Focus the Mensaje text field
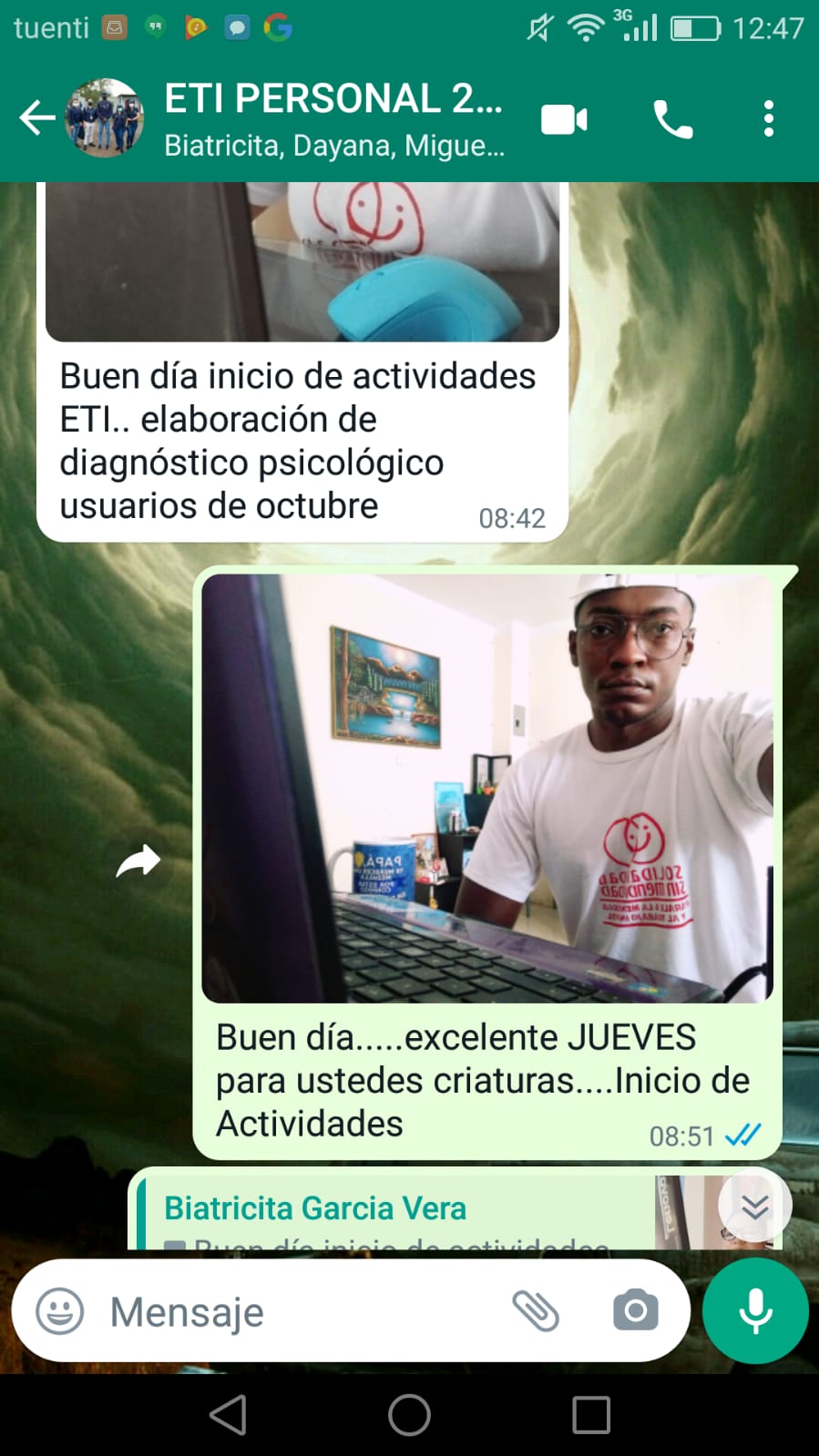The width and height of the screenshot is (819, 1456). [301, 1312]
